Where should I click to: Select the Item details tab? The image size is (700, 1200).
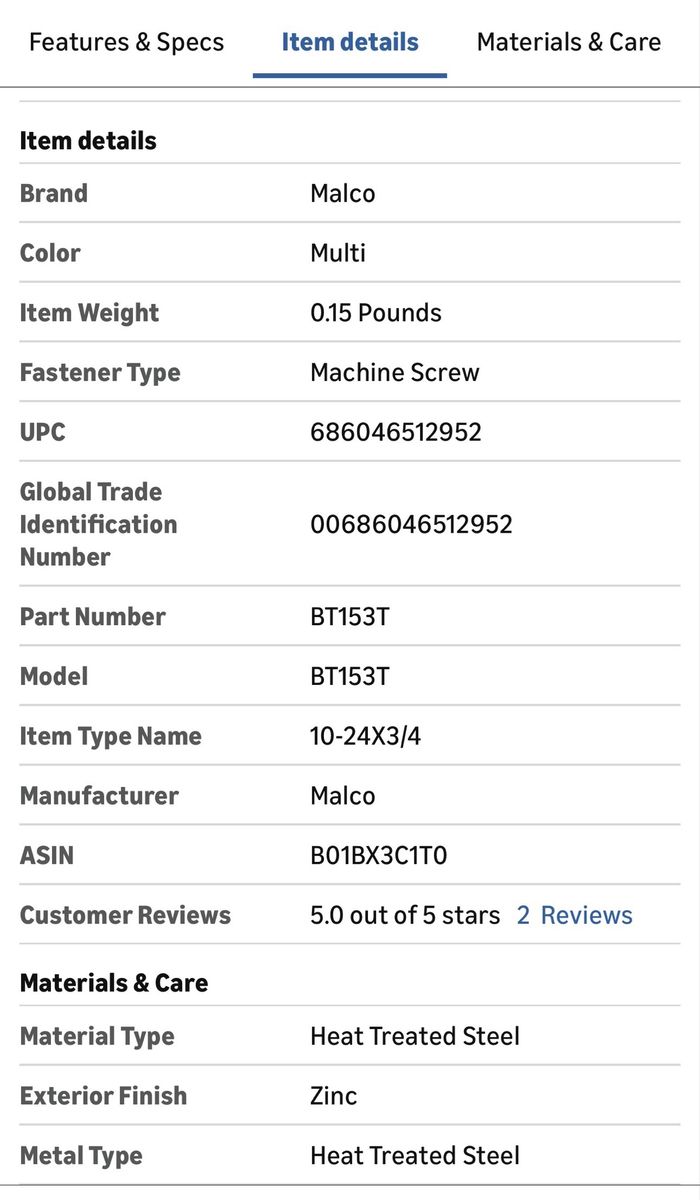tap(349, 42)
